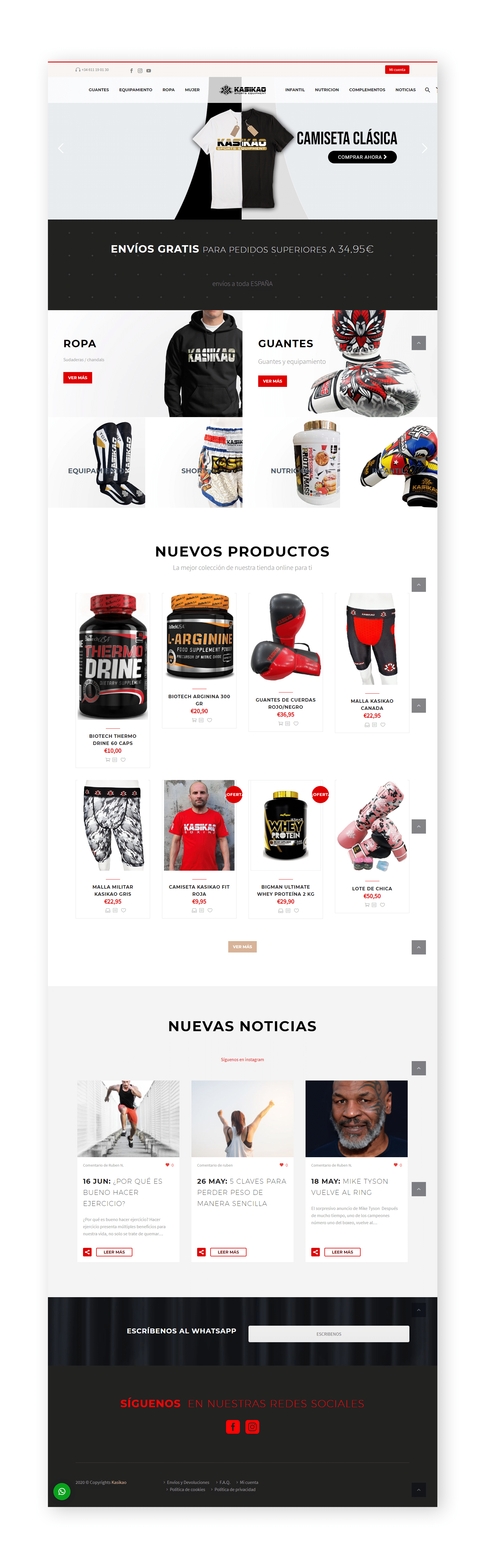Open the GUANTES navigation menu item
Image resolution: width=485 pixels, height=1568 pixels.
coord(99,90)
